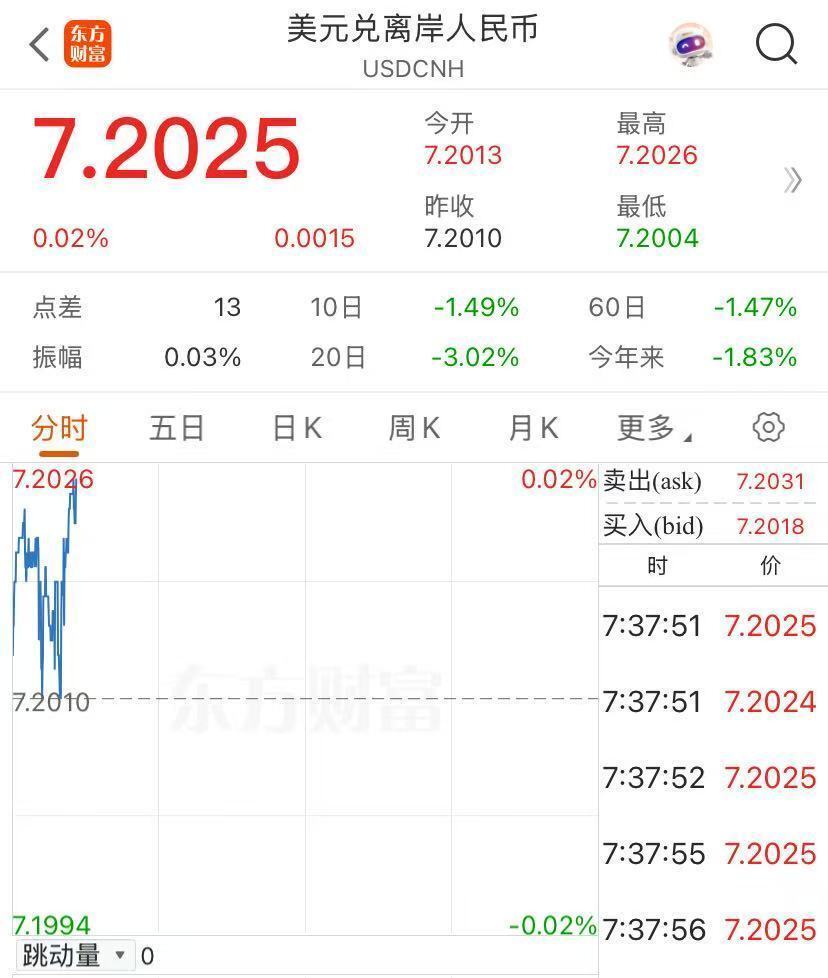
Task: Switch to the 五日 tab
Action: click(177, 426)
